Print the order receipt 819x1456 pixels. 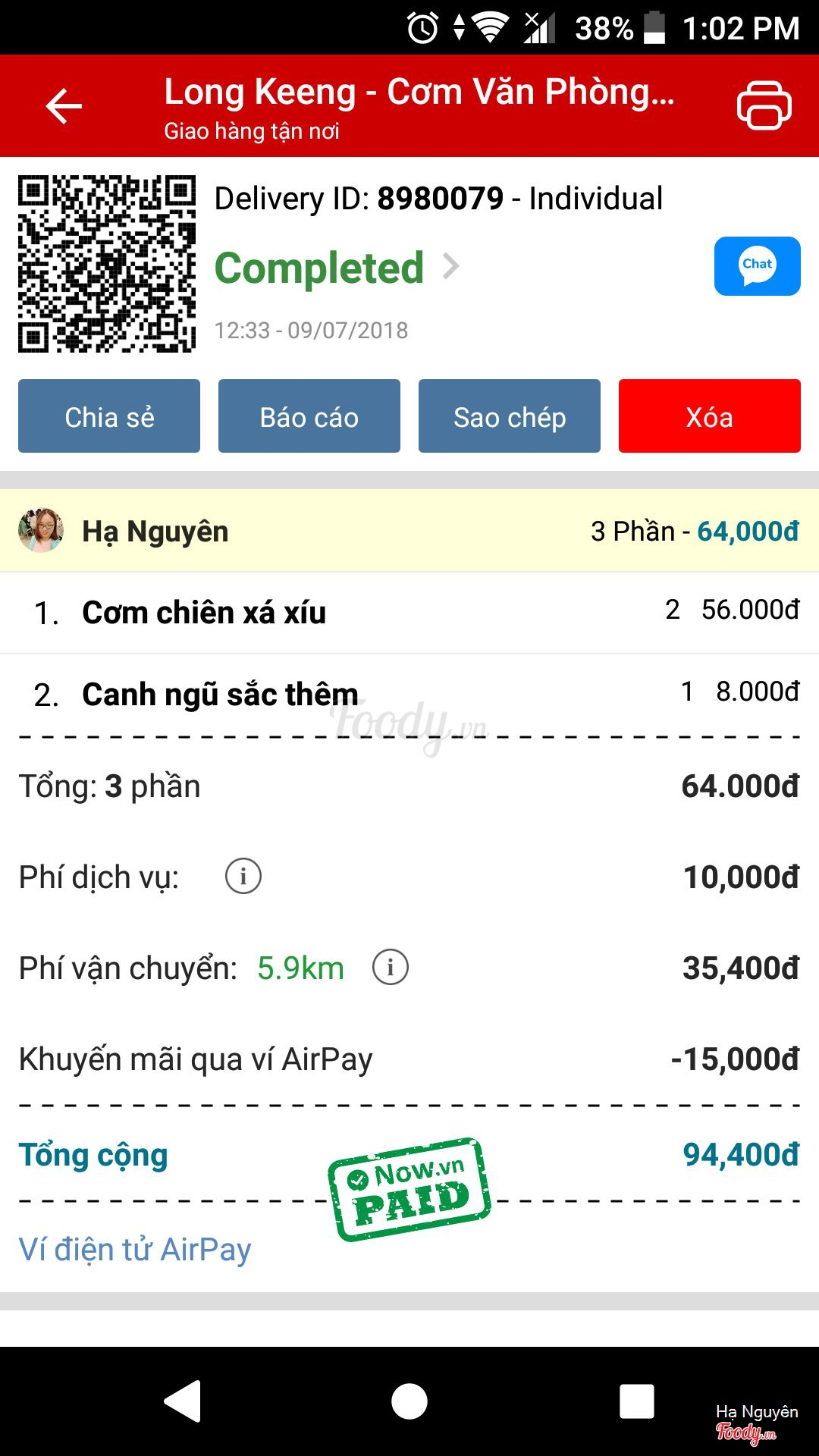(x=764, y=106)
